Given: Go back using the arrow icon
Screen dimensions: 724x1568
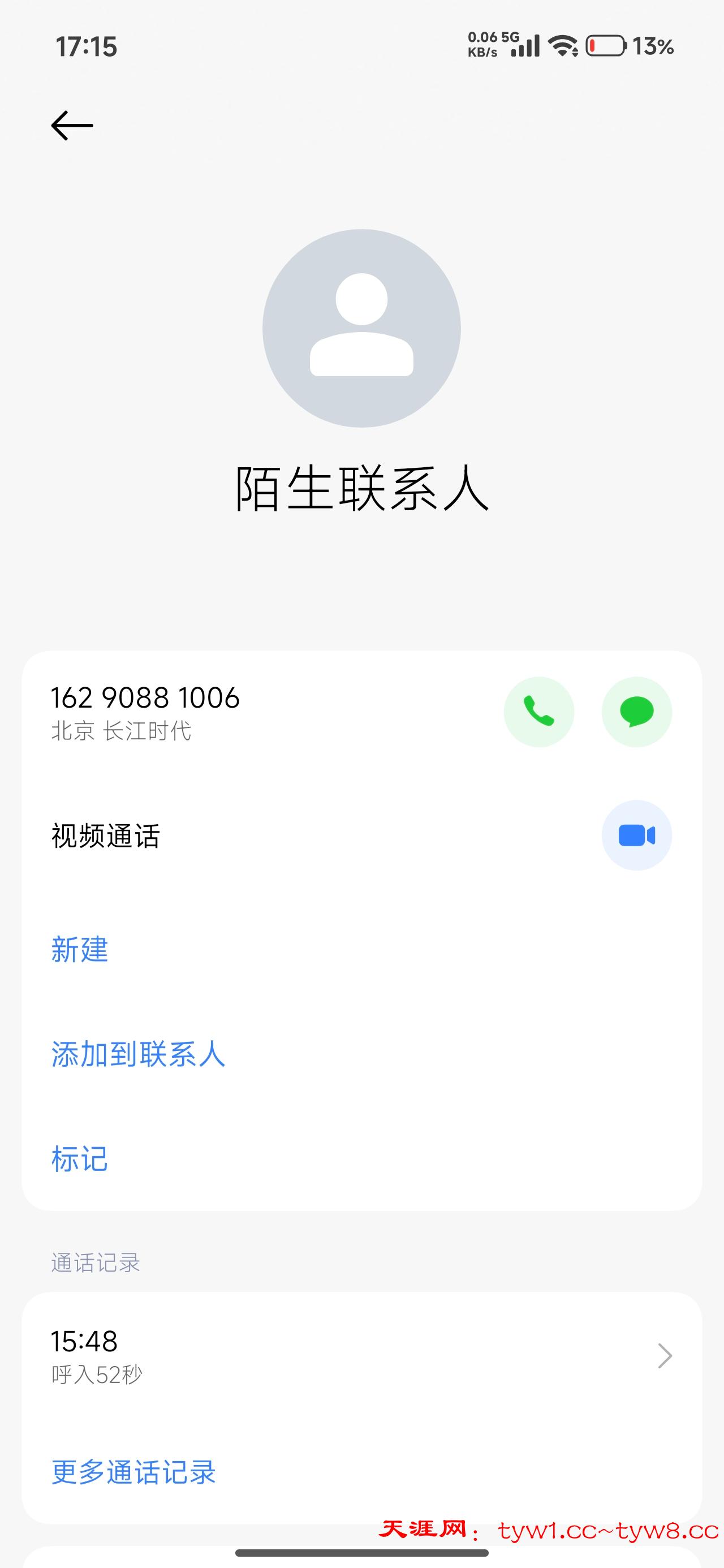Looking at the screenshot, I should [x=72, y=126].
